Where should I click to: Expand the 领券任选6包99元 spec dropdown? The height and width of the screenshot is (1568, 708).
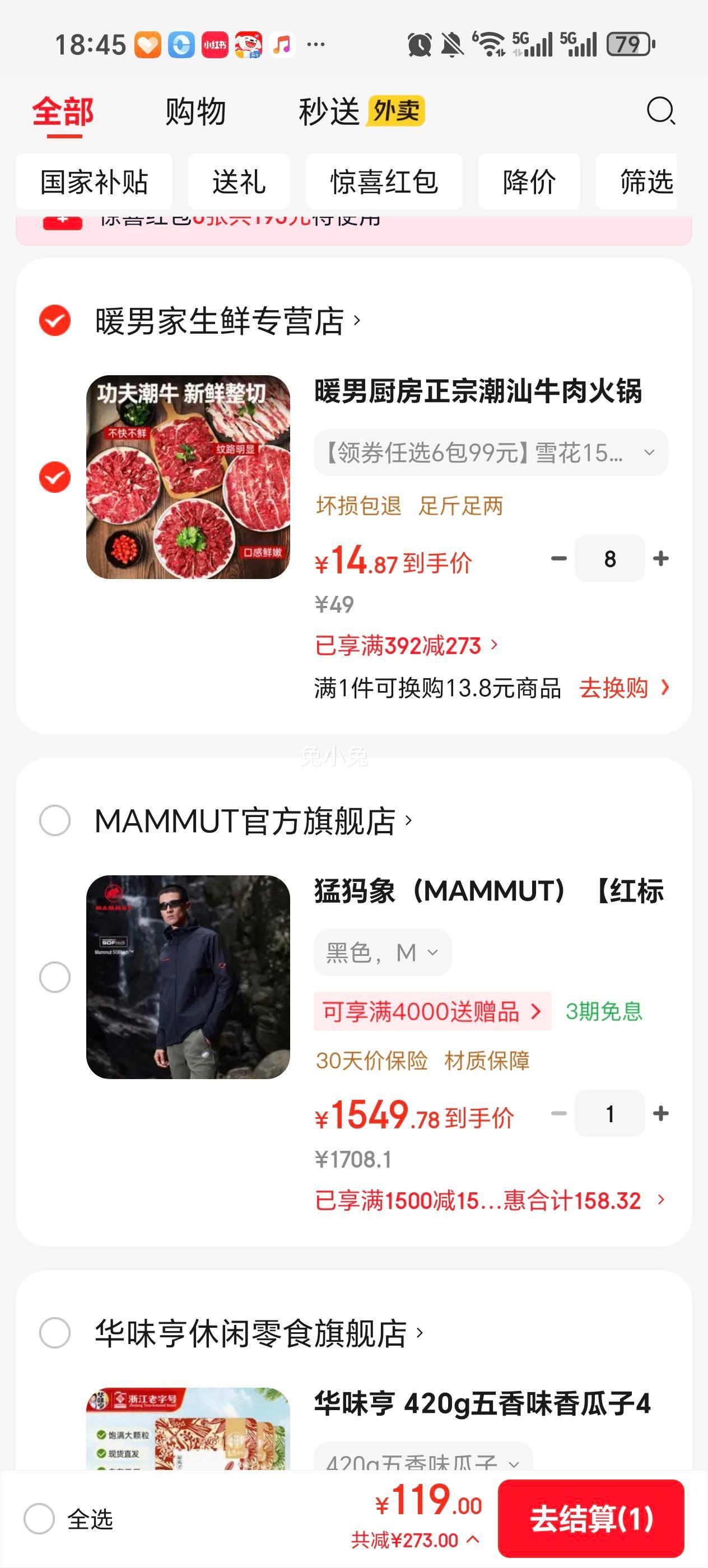pos(491,453)
